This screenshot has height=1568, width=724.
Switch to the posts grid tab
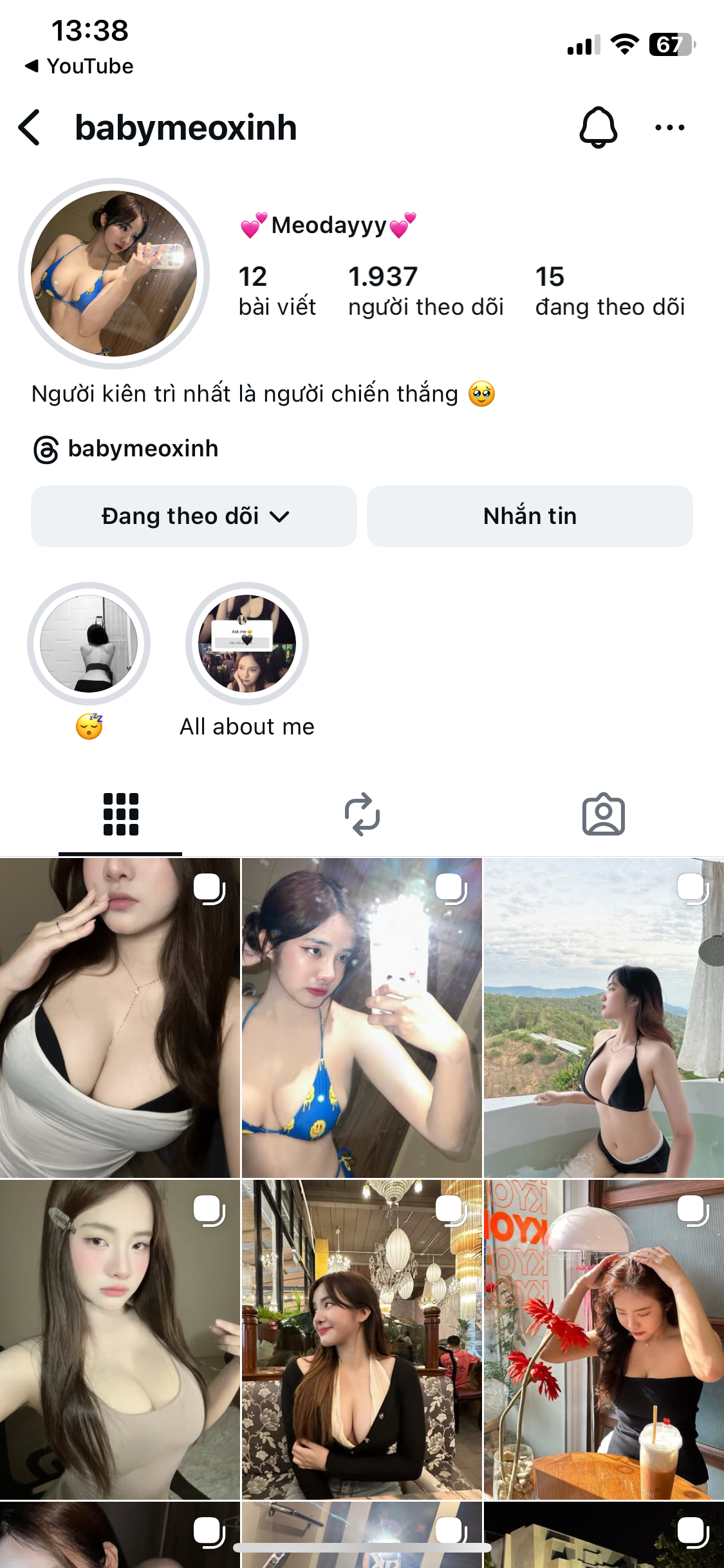(120, 814)
